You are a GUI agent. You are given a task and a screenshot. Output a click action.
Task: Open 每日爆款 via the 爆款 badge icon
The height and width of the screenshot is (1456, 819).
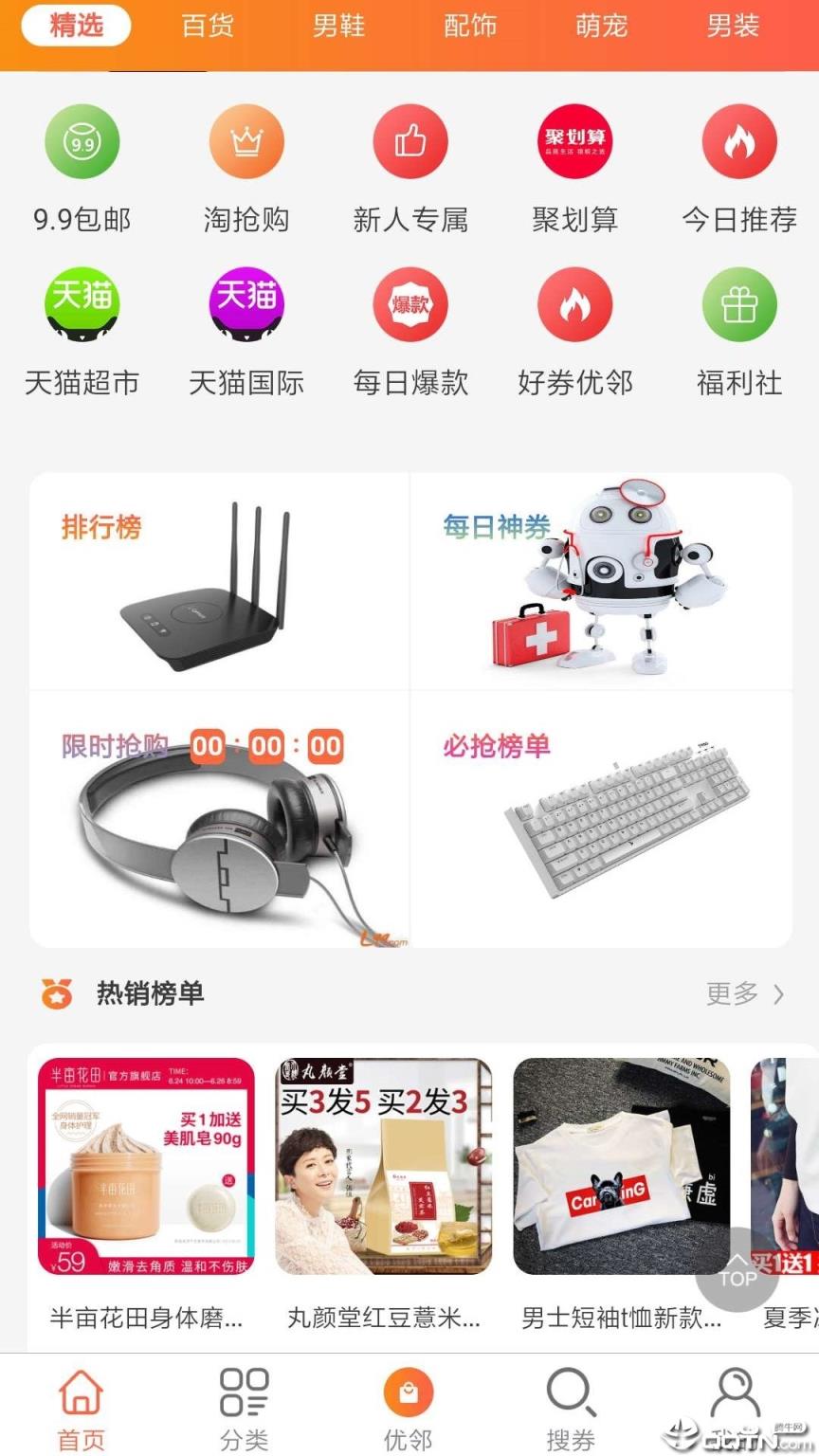[409, 305]
